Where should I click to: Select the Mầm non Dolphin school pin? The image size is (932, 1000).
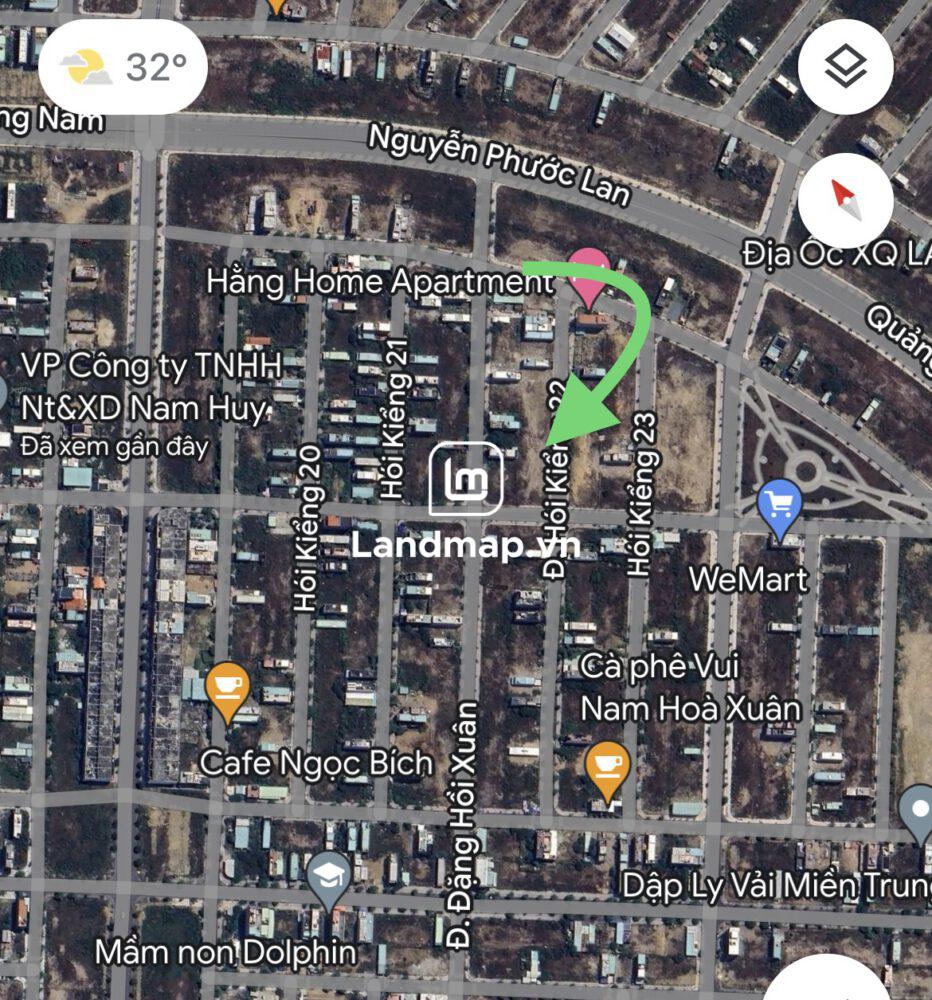pyautogui.click(x=329, y=879)
